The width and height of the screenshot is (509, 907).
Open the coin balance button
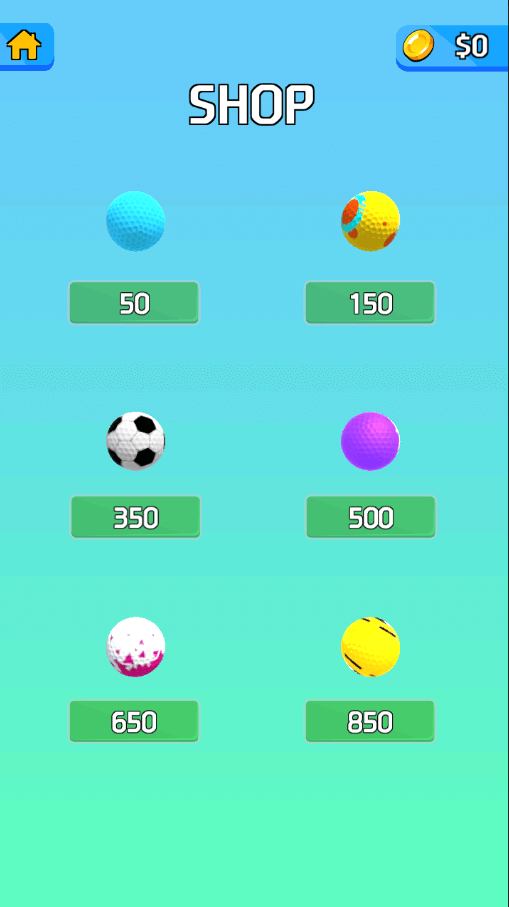coord(452,47)
